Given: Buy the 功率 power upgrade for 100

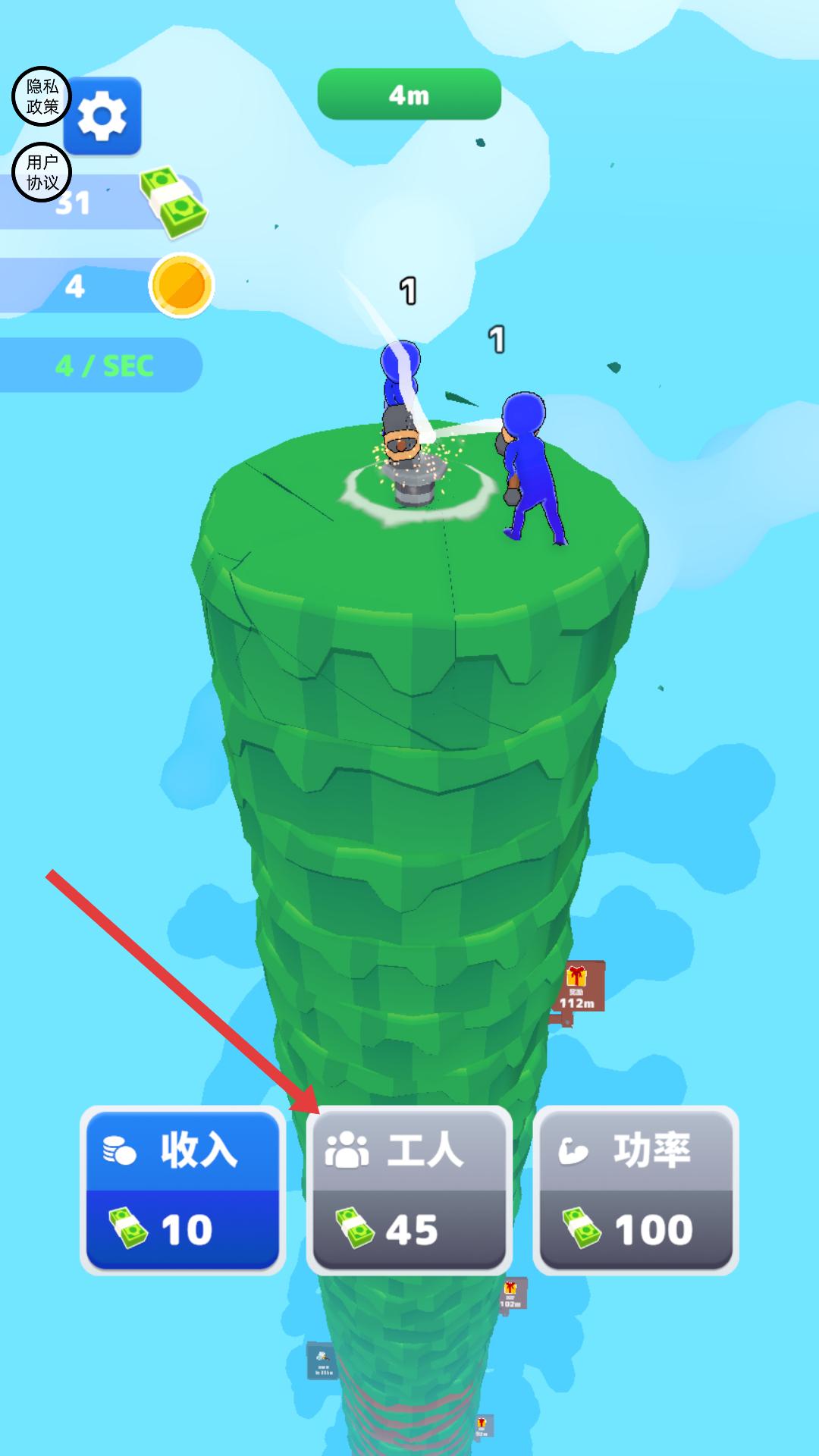Looking at the screenshot, I should tap(635, 1189).
